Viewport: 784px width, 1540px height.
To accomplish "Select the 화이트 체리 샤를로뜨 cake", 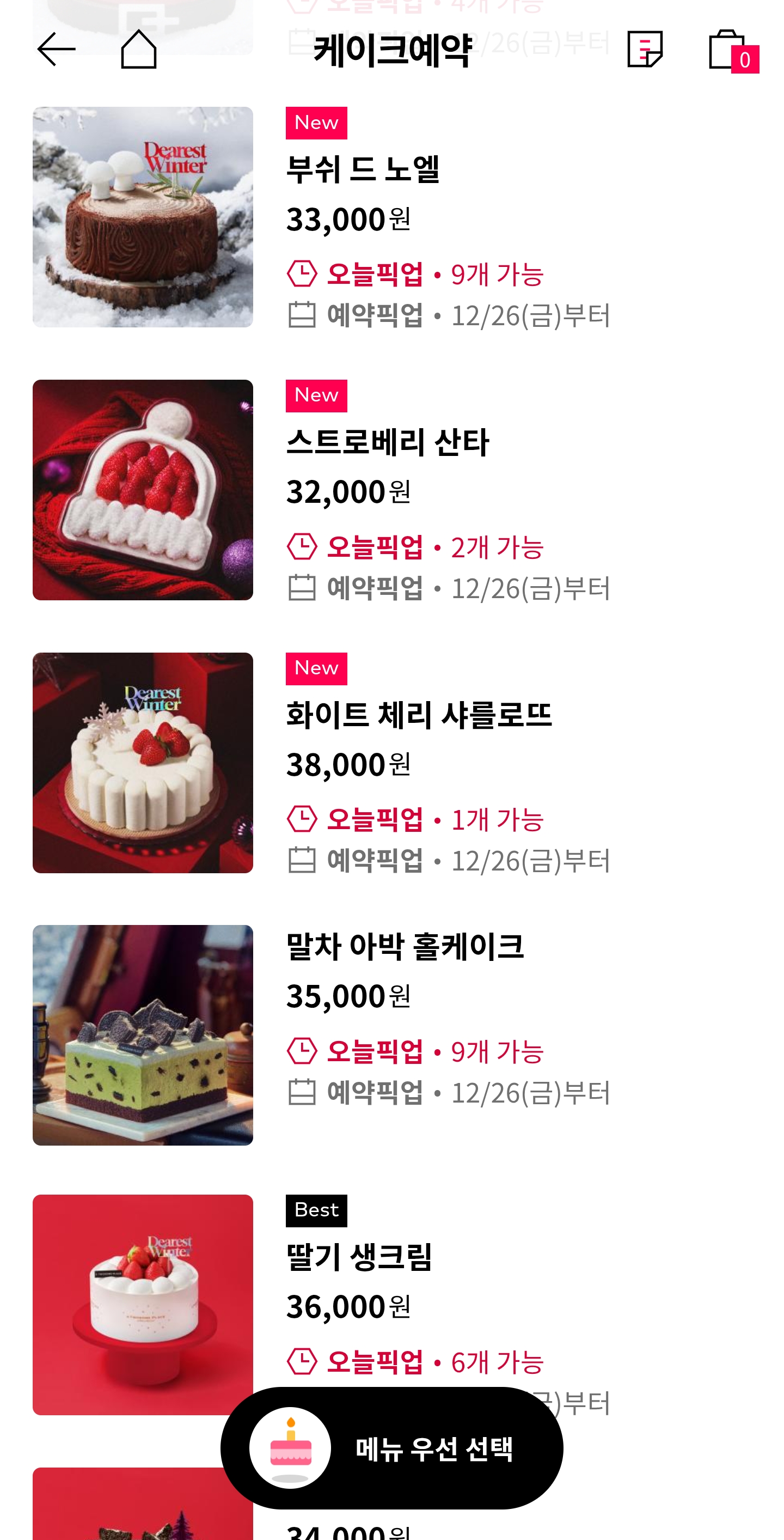I will coord(418,715).
